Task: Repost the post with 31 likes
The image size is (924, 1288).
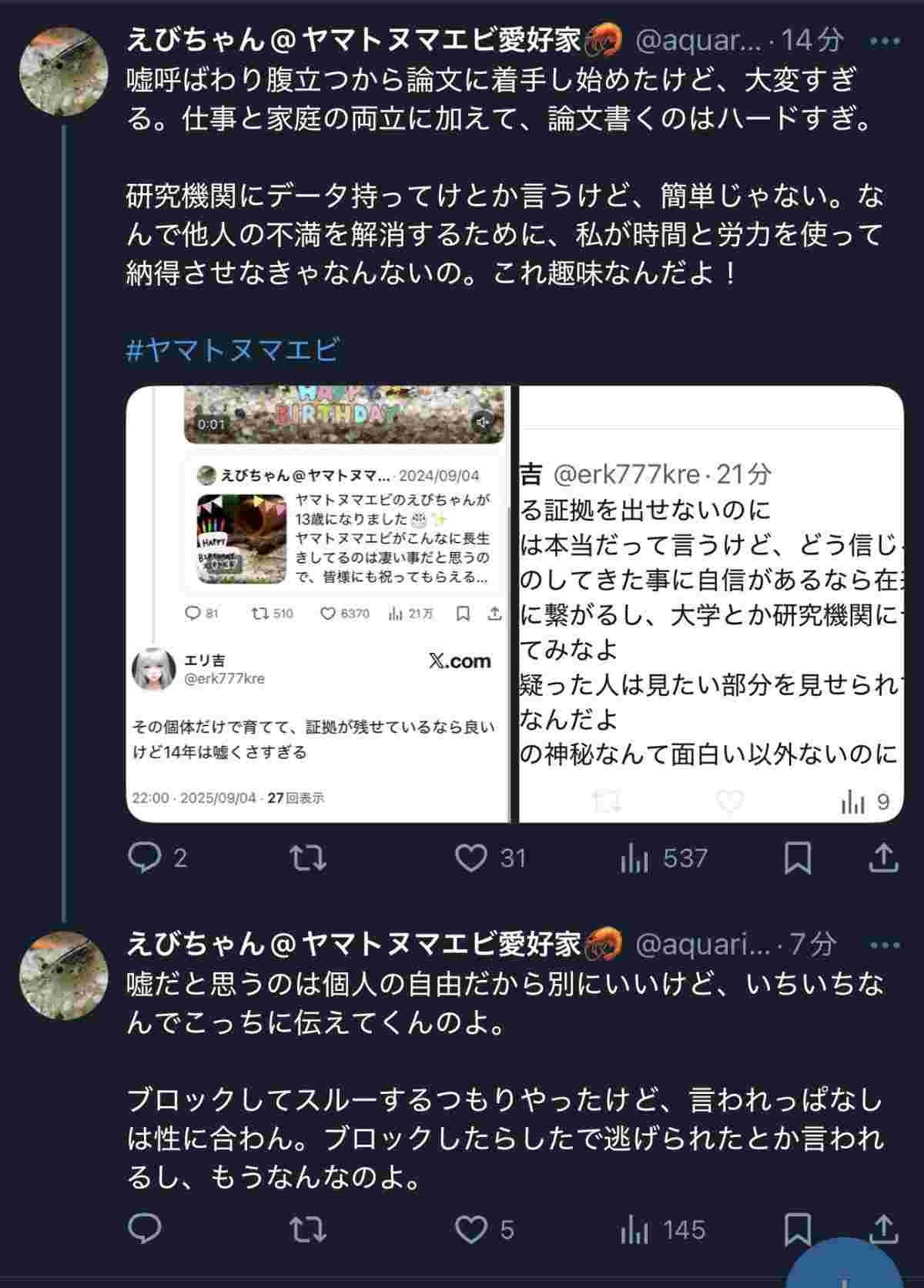Action: [x=308, y=858]
